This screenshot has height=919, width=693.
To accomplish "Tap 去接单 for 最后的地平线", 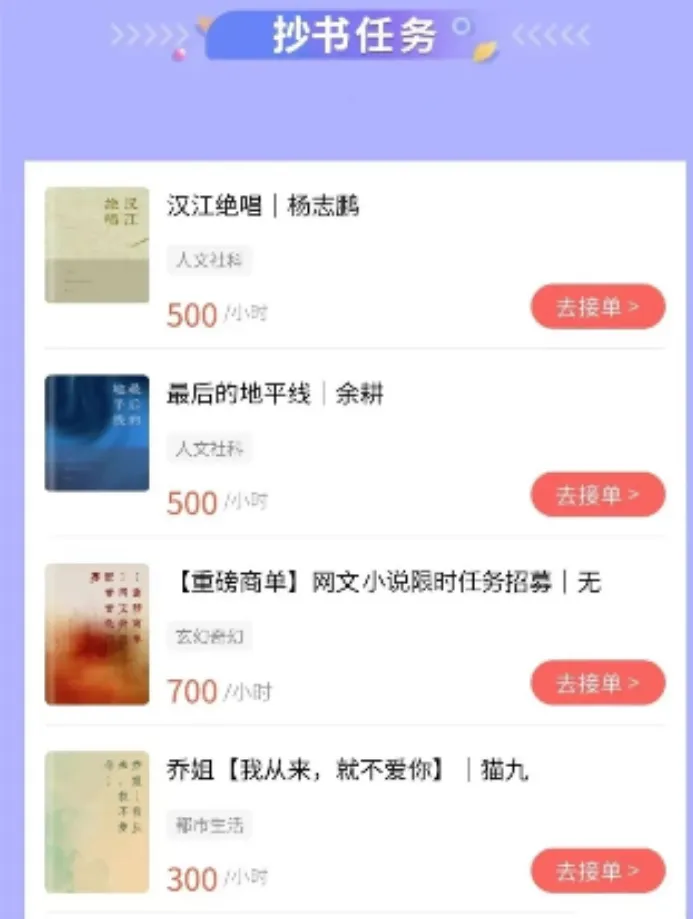I will (598, 495).
